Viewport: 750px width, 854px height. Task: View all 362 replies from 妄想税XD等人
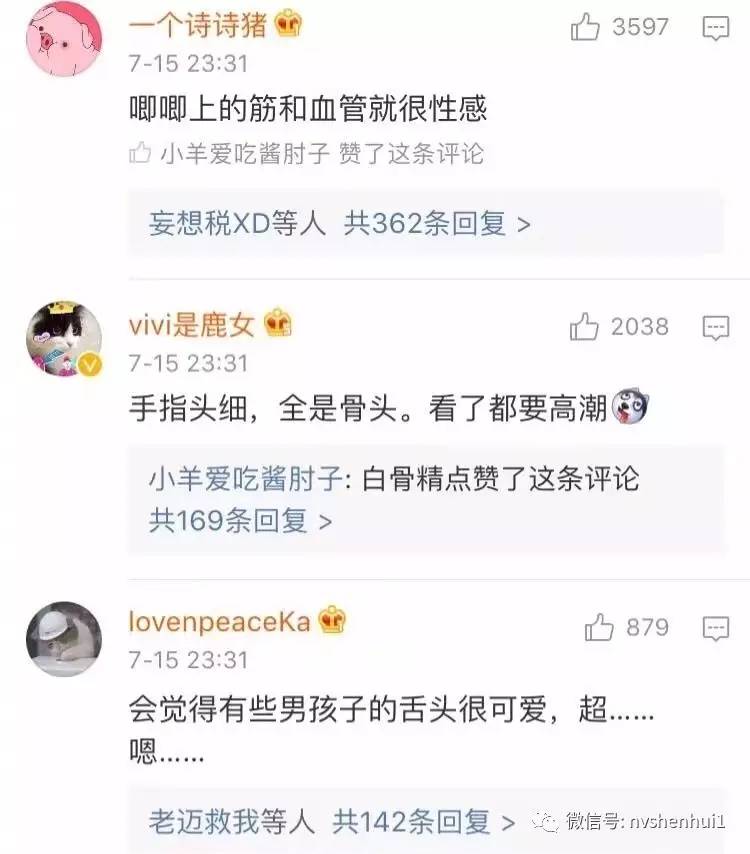[340, 223]
